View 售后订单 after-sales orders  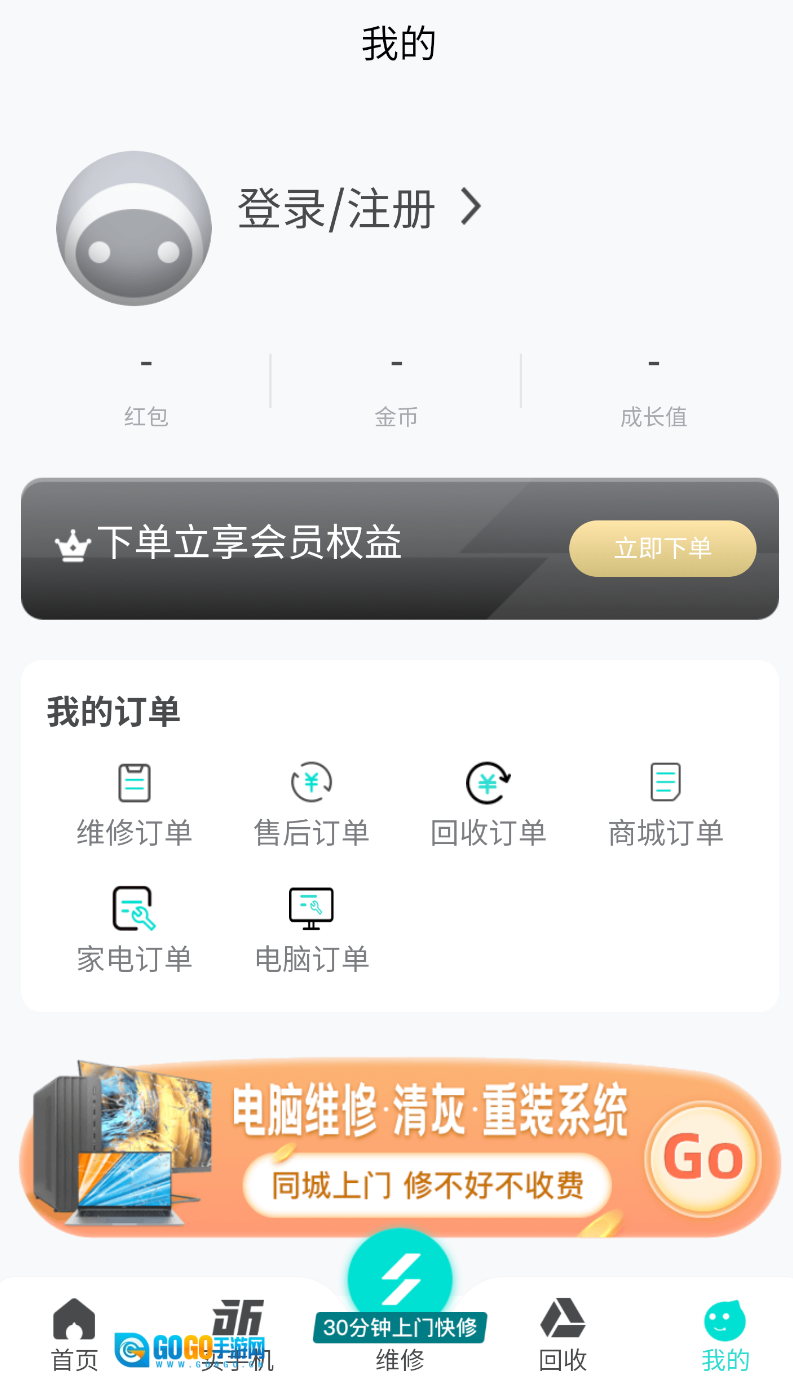(311, 803)
